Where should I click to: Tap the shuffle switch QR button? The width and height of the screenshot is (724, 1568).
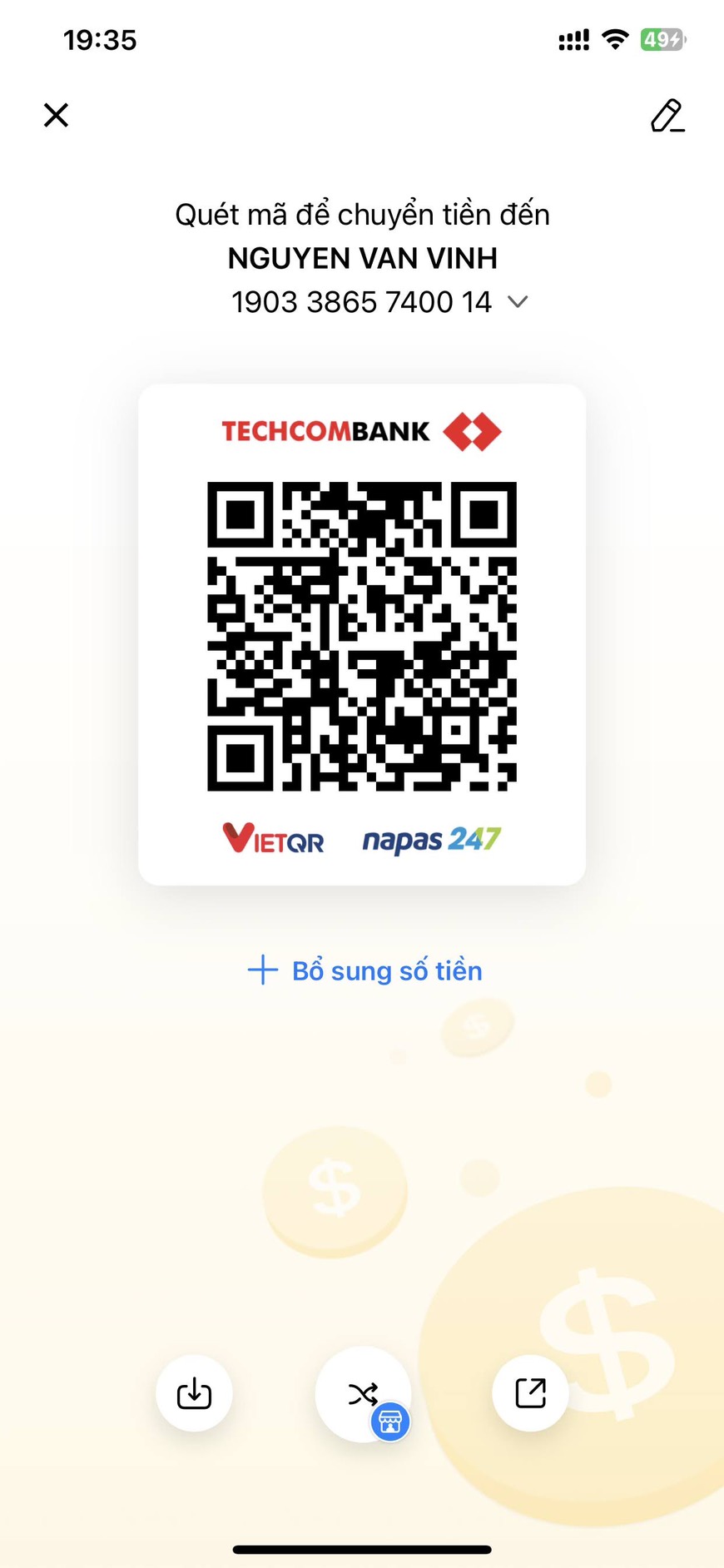tap(363, 1394)
